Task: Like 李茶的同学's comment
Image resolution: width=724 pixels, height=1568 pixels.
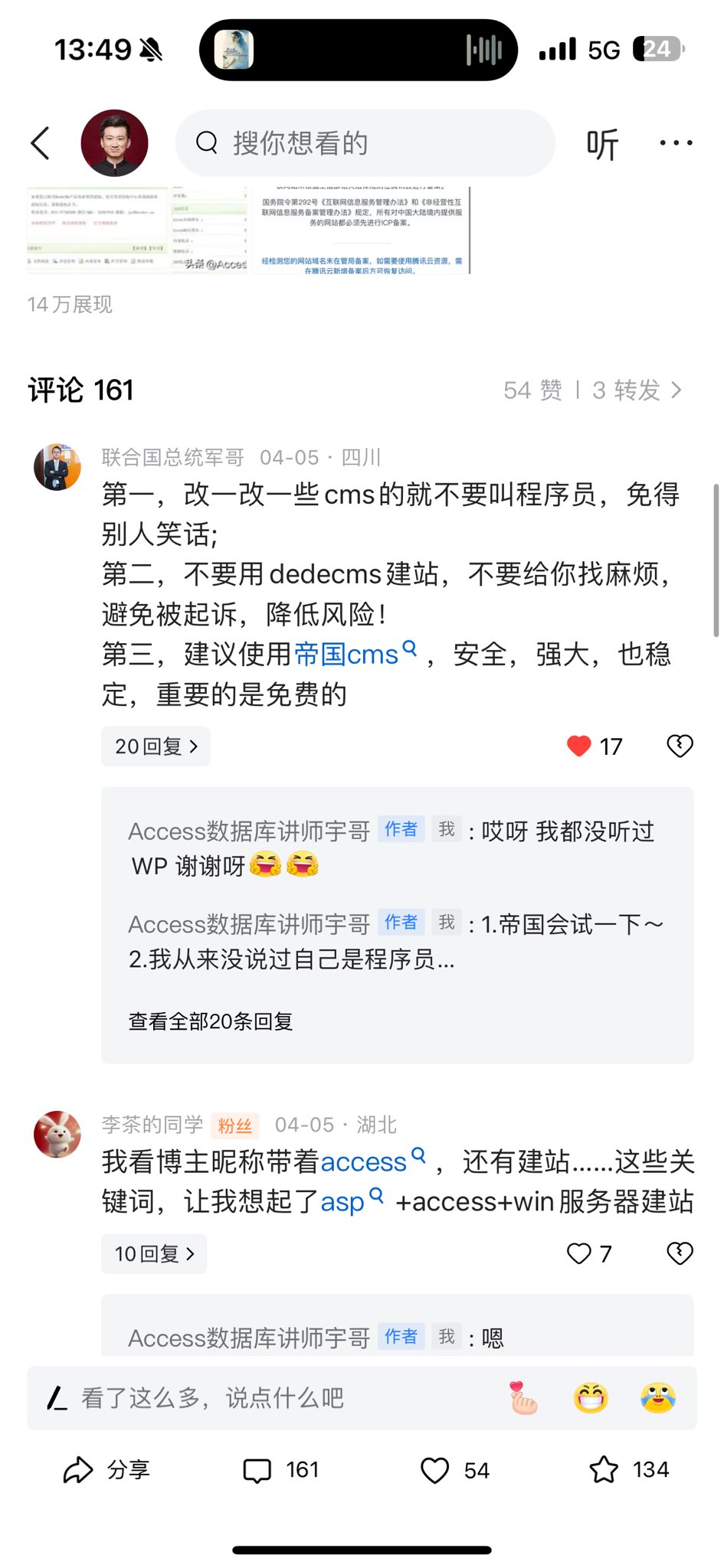Action: pos(579,1254)
